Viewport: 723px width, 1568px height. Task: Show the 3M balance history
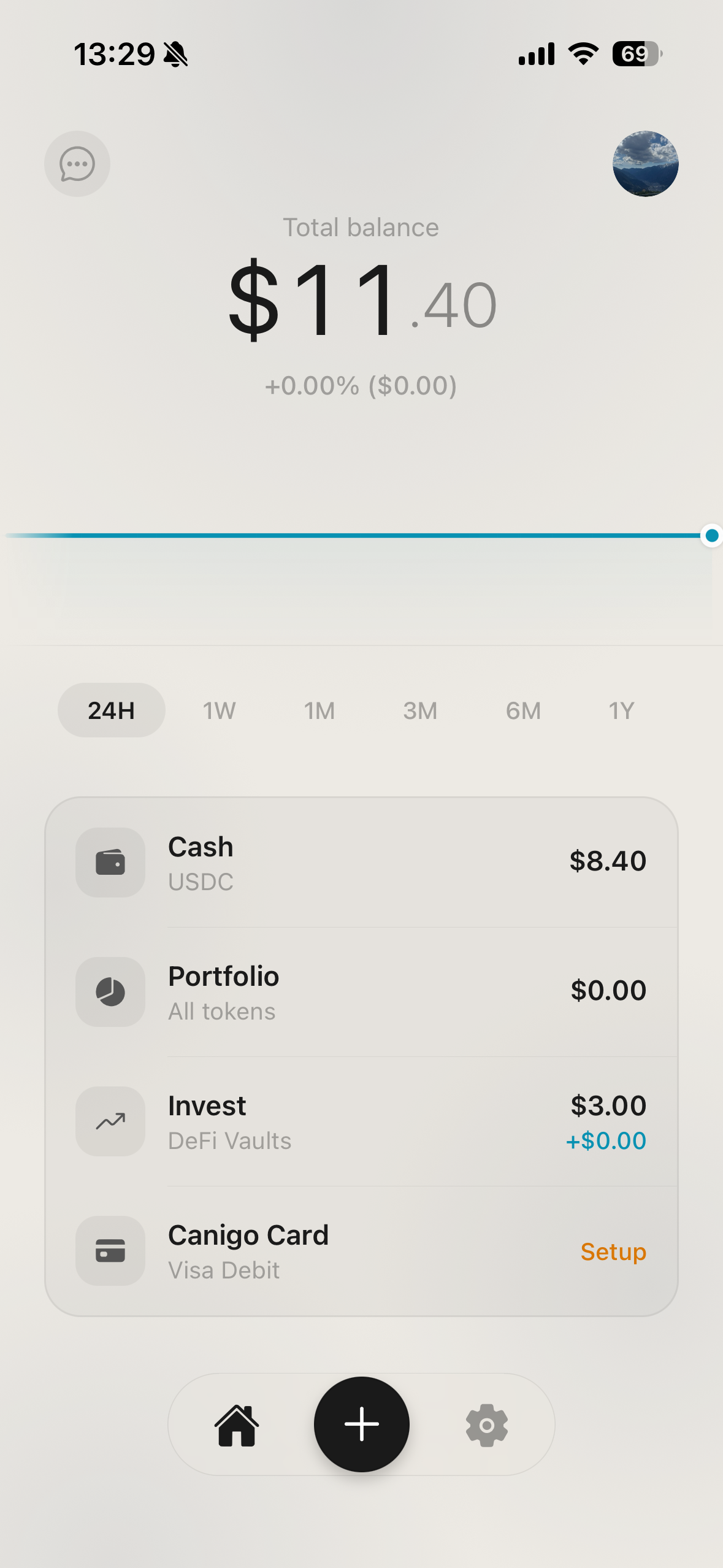(420, 710)
